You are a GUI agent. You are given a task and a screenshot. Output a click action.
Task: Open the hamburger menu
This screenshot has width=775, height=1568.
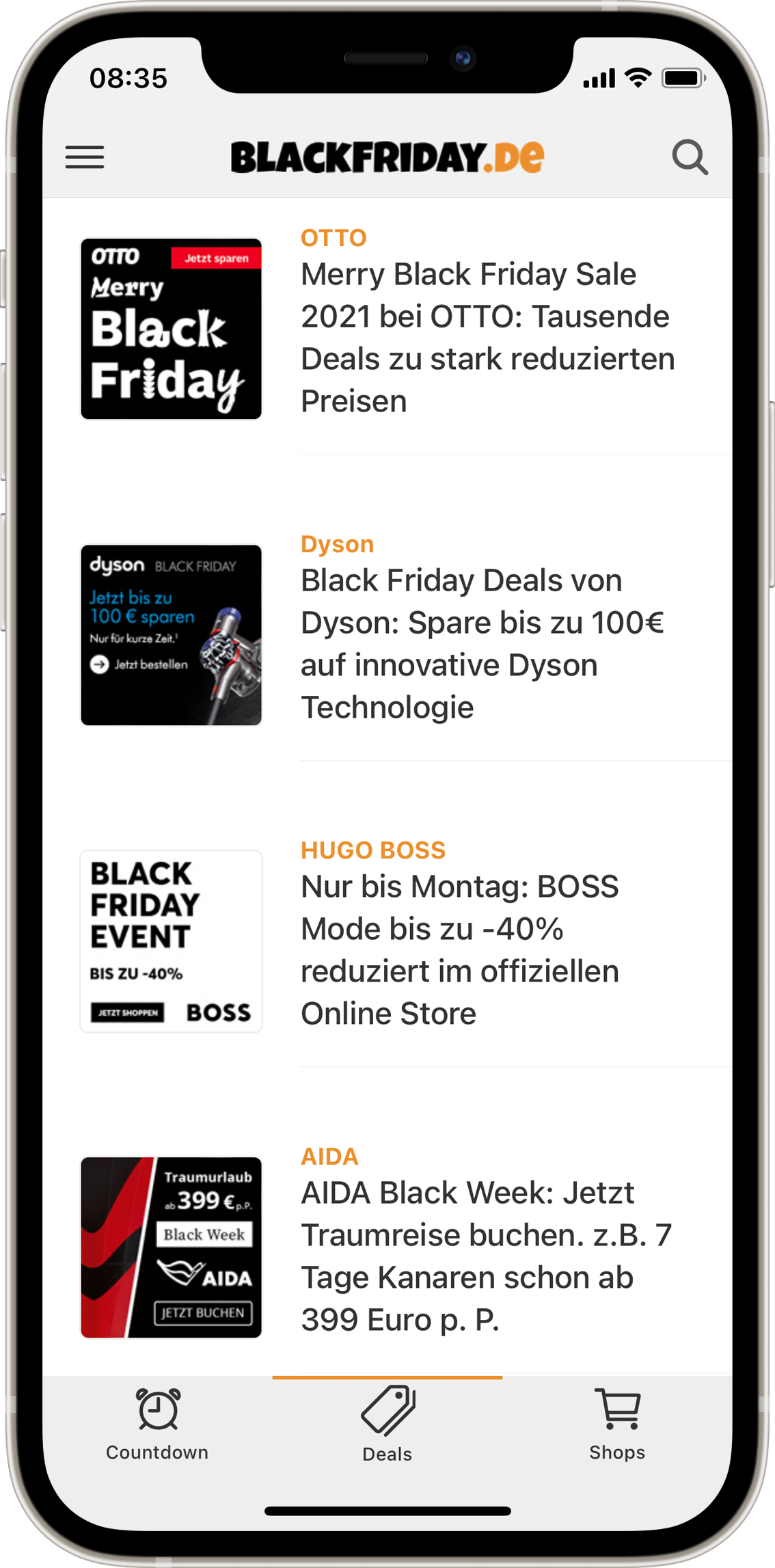point(85,157)
